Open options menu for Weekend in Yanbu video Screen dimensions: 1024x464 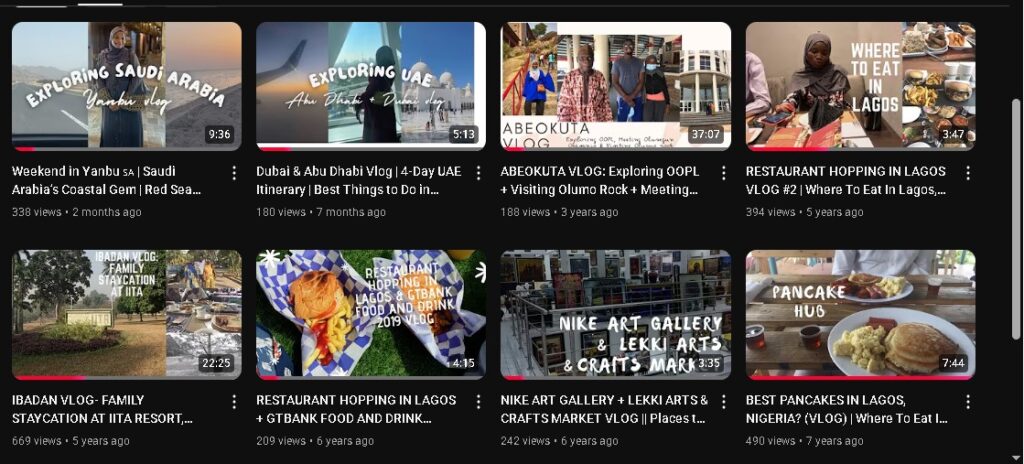(x=234, y=173)
